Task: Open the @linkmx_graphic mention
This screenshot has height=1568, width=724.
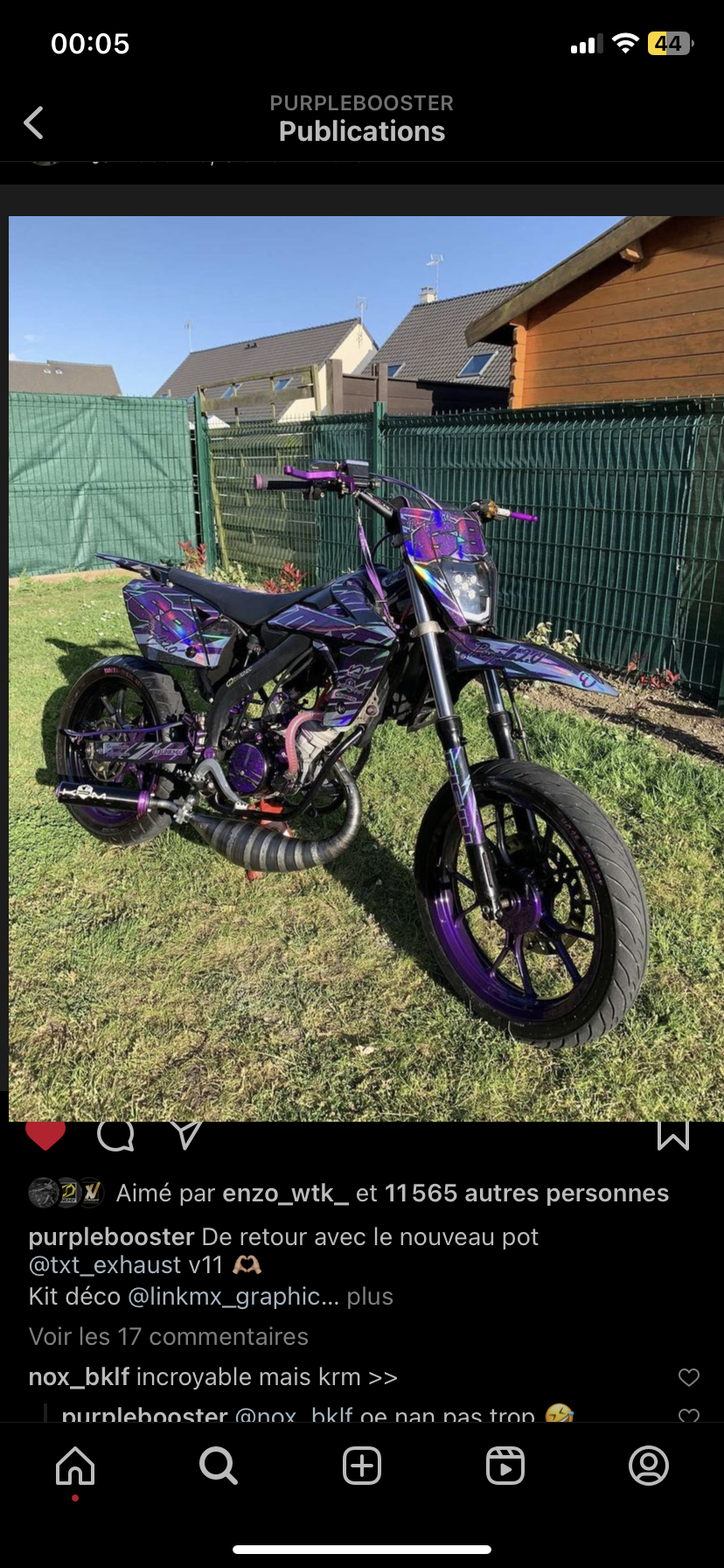Action: coord(233,1297)
